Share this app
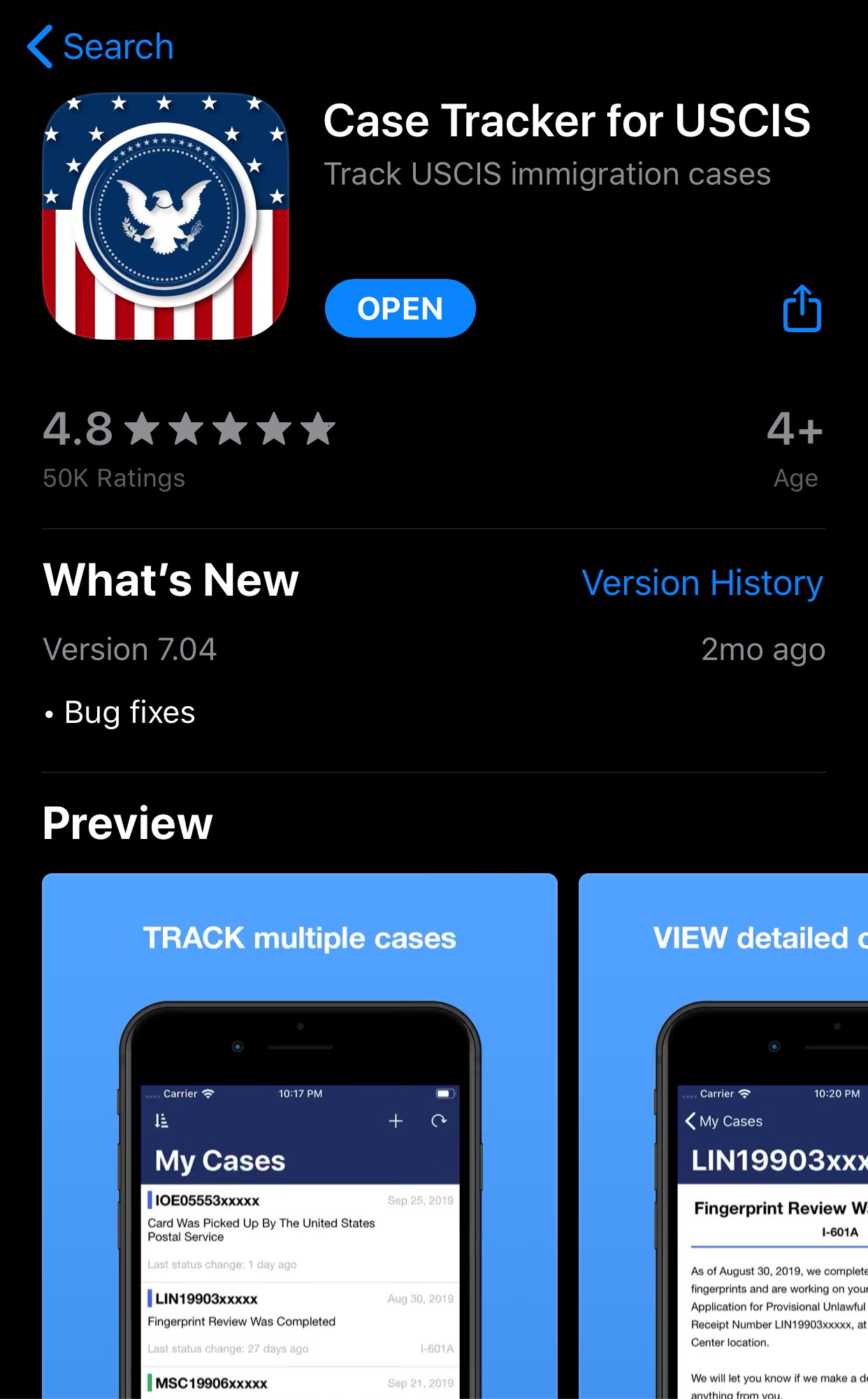Screen dimensions: 868x1399 (802, 308)
